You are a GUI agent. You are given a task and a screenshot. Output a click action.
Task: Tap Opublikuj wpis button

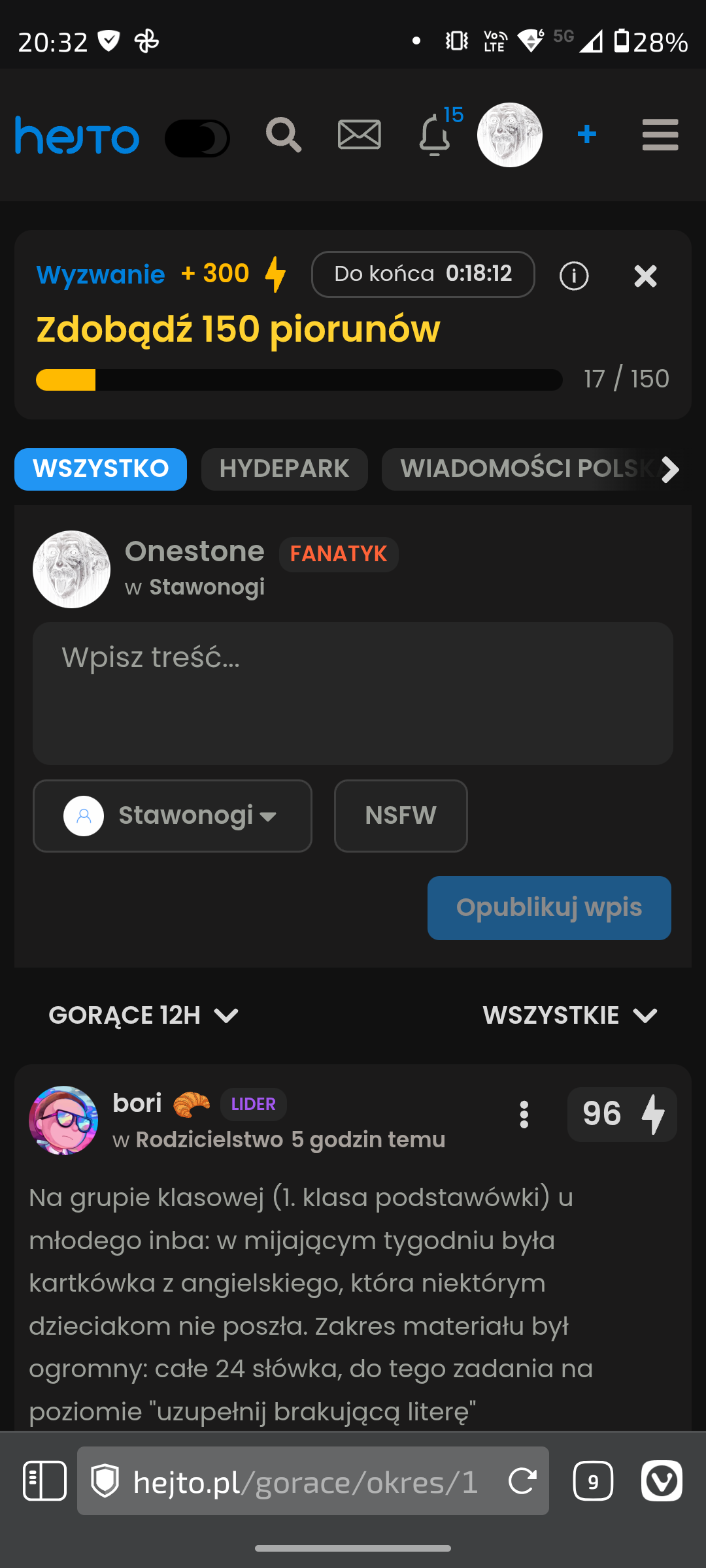click(x=549, y=907)
